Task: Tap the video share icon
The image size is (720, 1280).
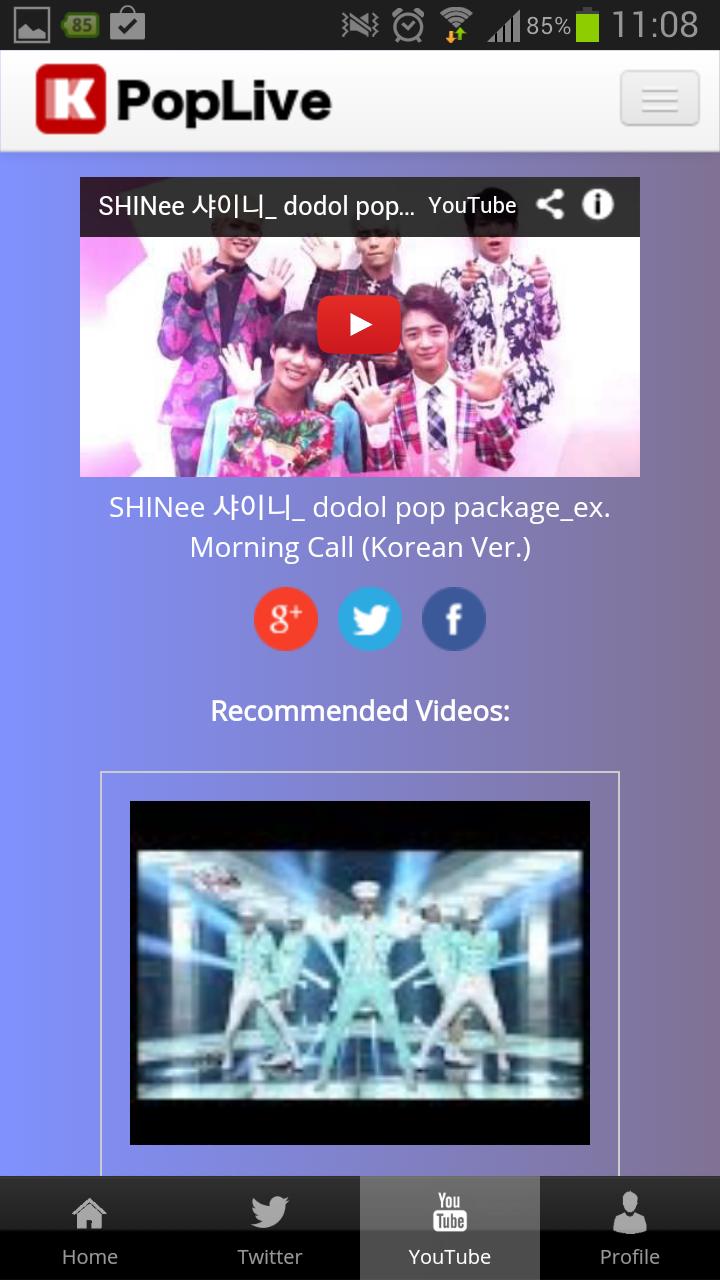Action: pos(549,205)
